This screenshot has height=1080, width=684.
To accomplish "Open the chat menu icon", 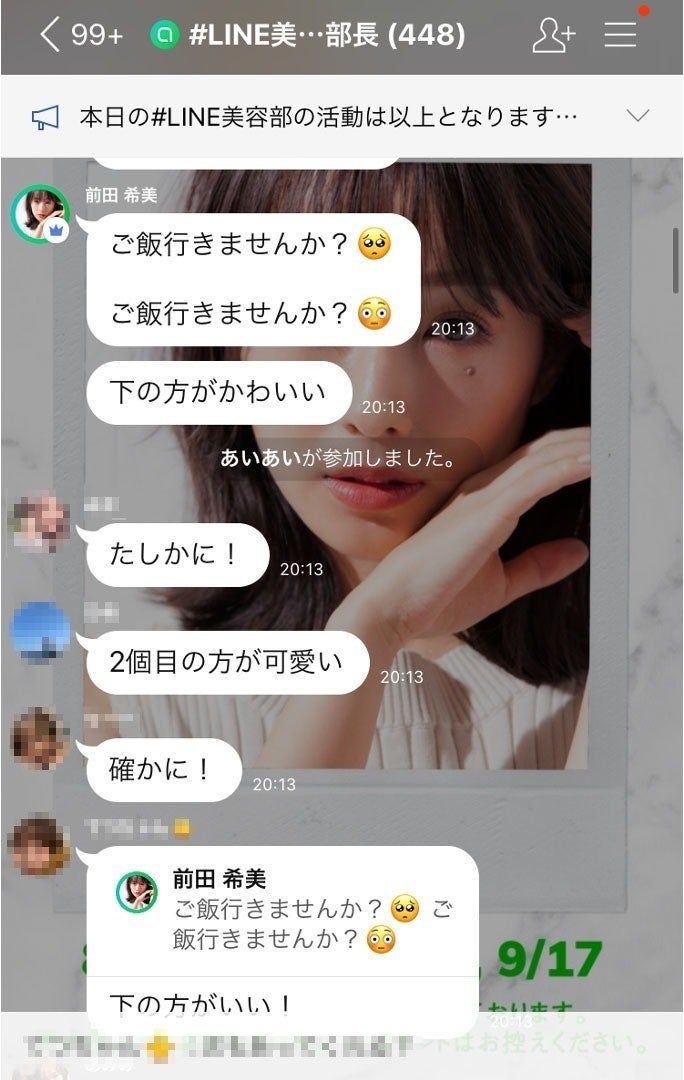I will pos(620,36).
